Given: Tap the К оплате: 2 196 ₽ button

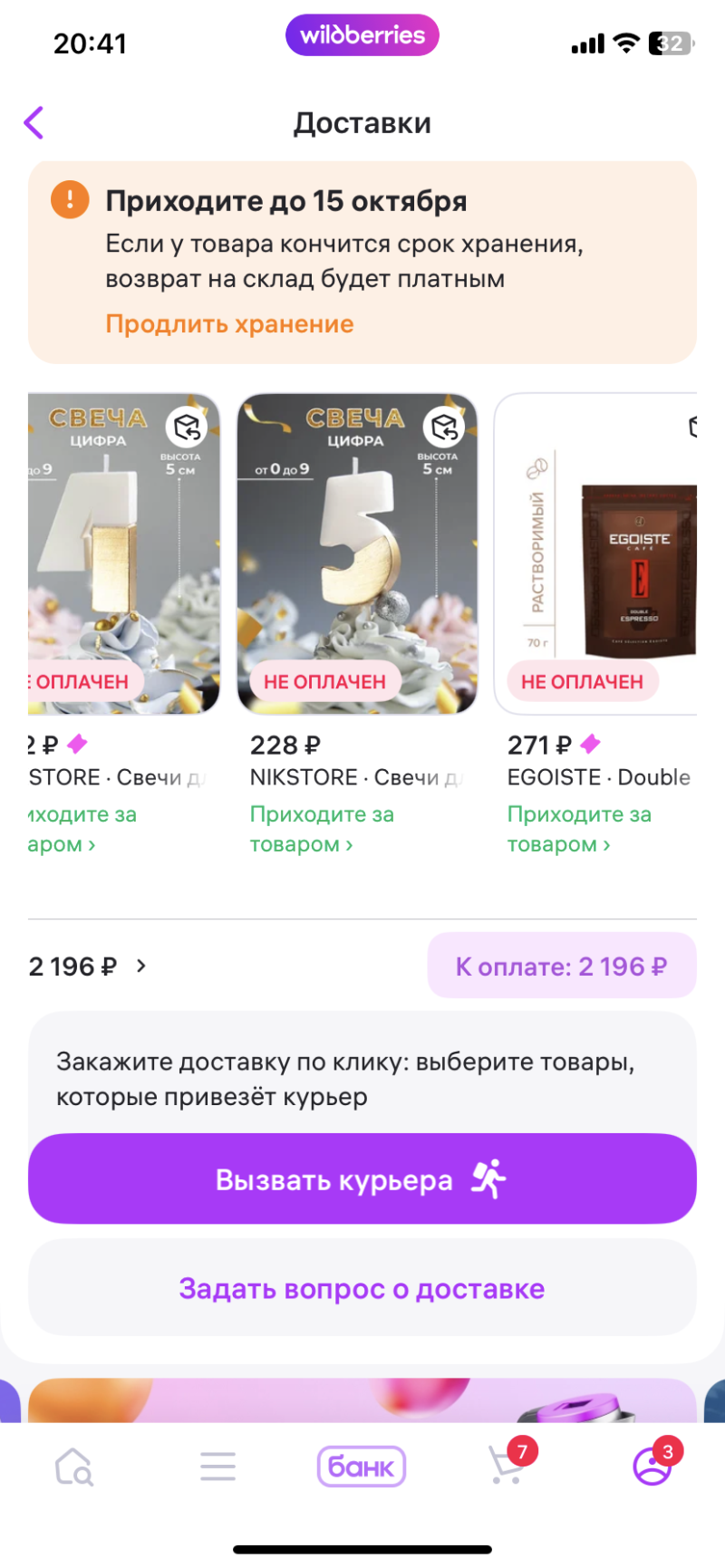Looking at the screenshot, I should (x=561, y=967).
